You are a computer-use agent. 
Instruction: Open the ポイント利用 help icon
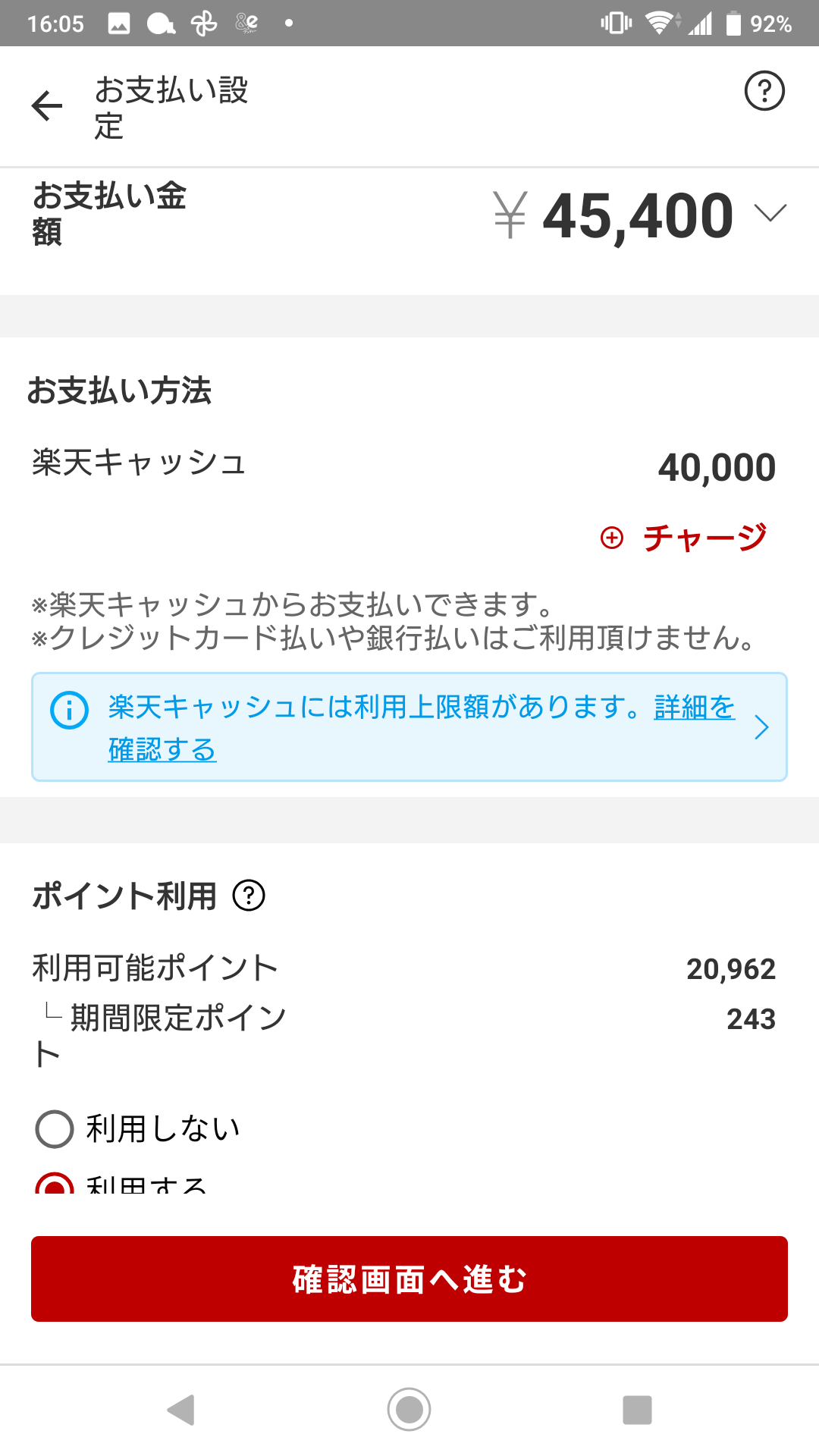(249, 896)
